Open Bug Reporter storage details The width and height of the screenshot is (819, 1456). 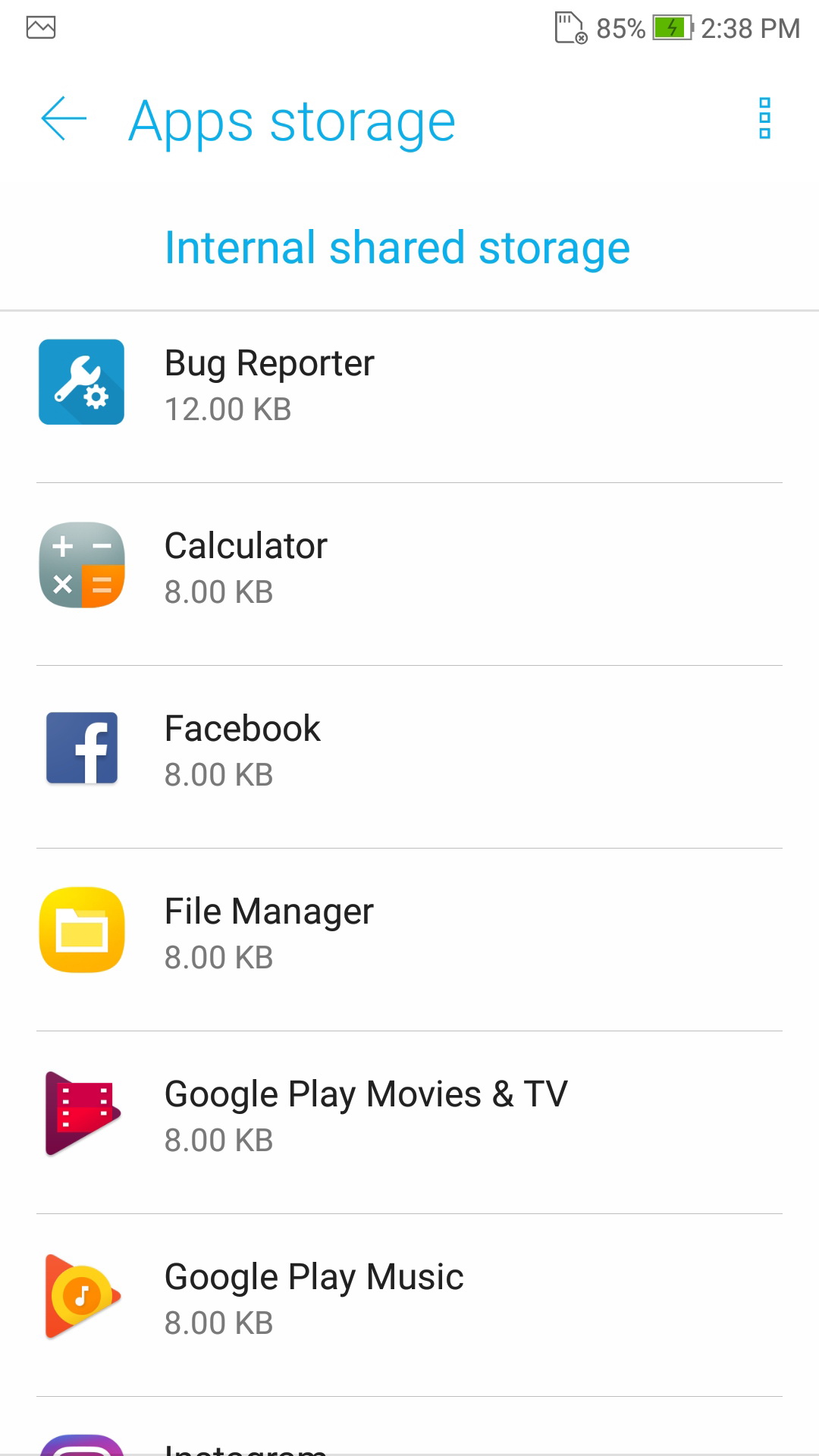click(x=409, y=385)
